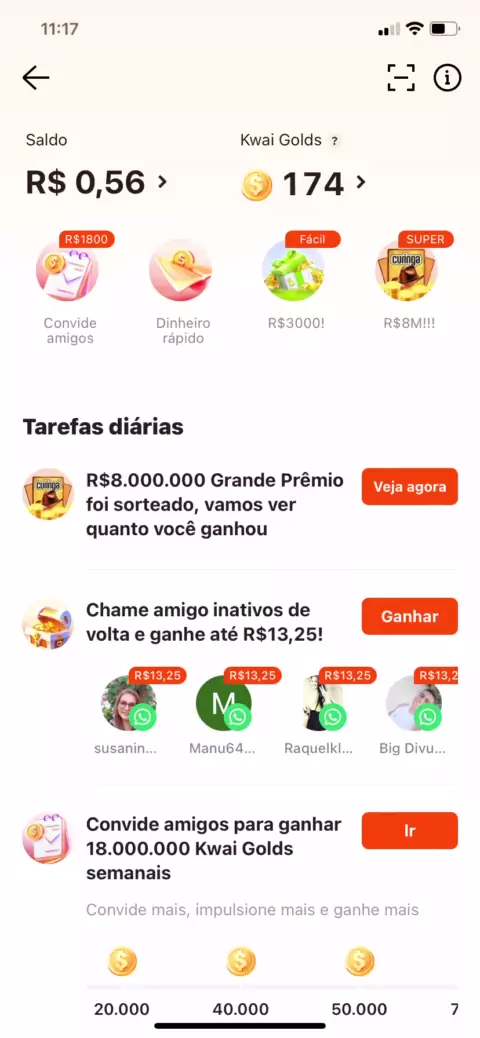Screen dimensions: 480x1038
Task: Open Convide amigos shortcut
Action: 70,289
